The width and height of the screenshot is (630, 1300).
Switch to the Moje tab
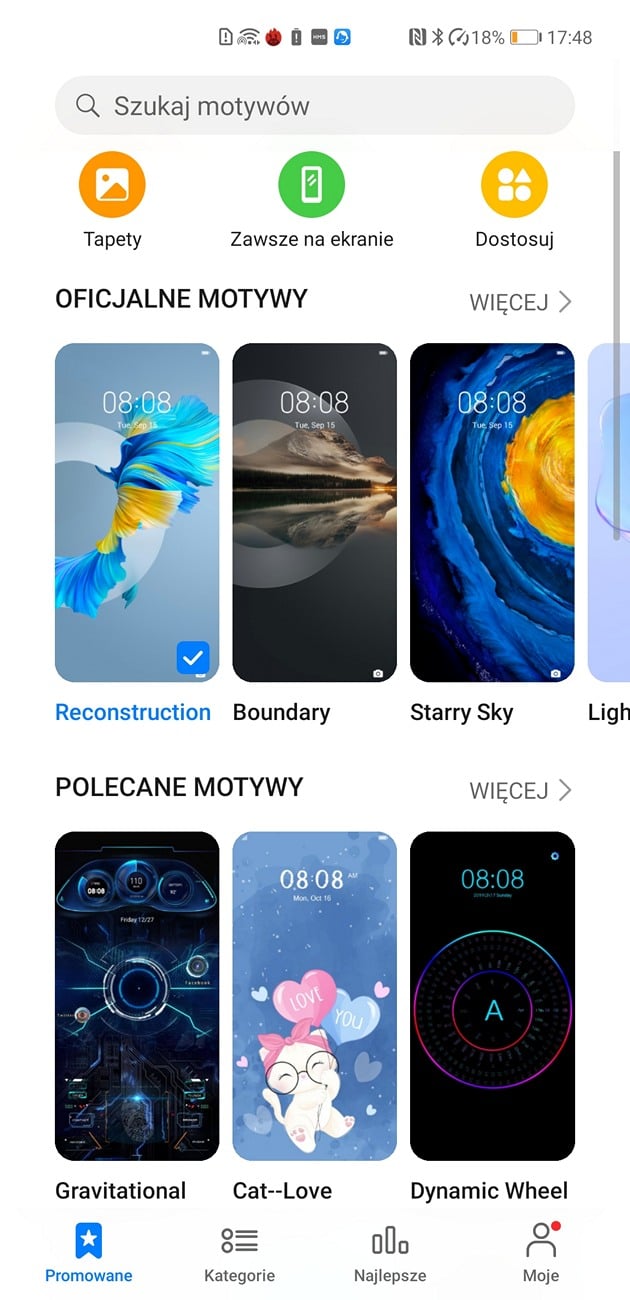(x=541, y=1253)
